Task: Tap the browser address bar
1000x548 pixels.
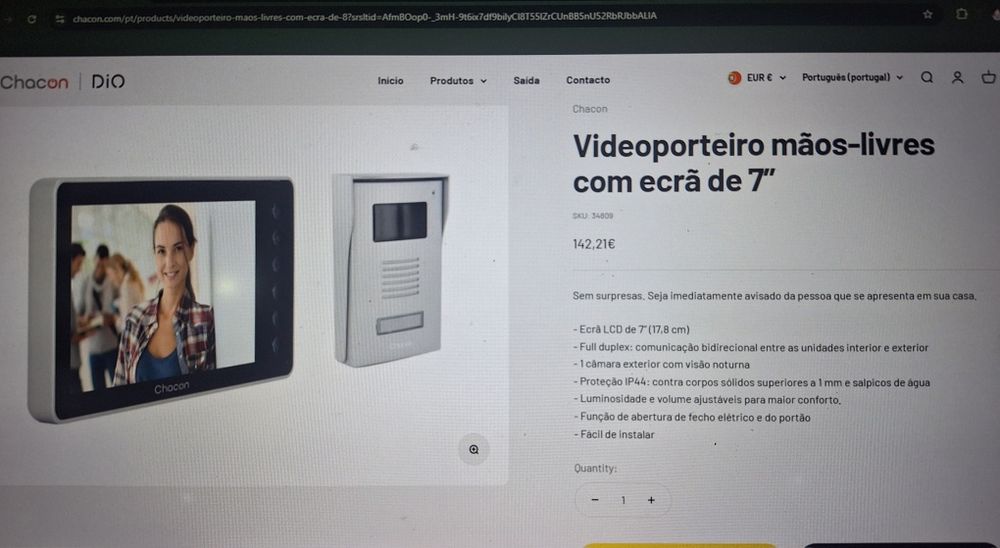Action: point(400,17)
